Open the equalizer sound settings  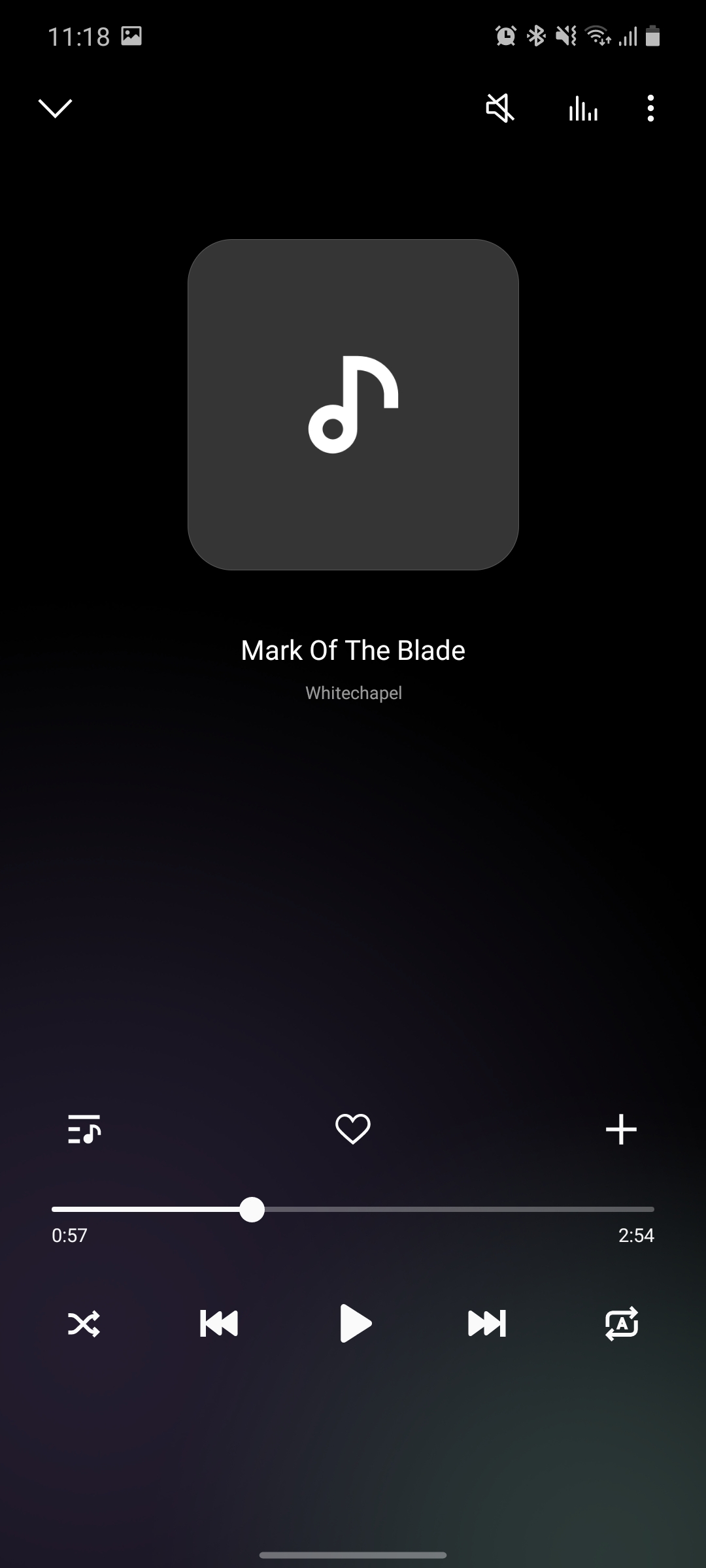582,108
